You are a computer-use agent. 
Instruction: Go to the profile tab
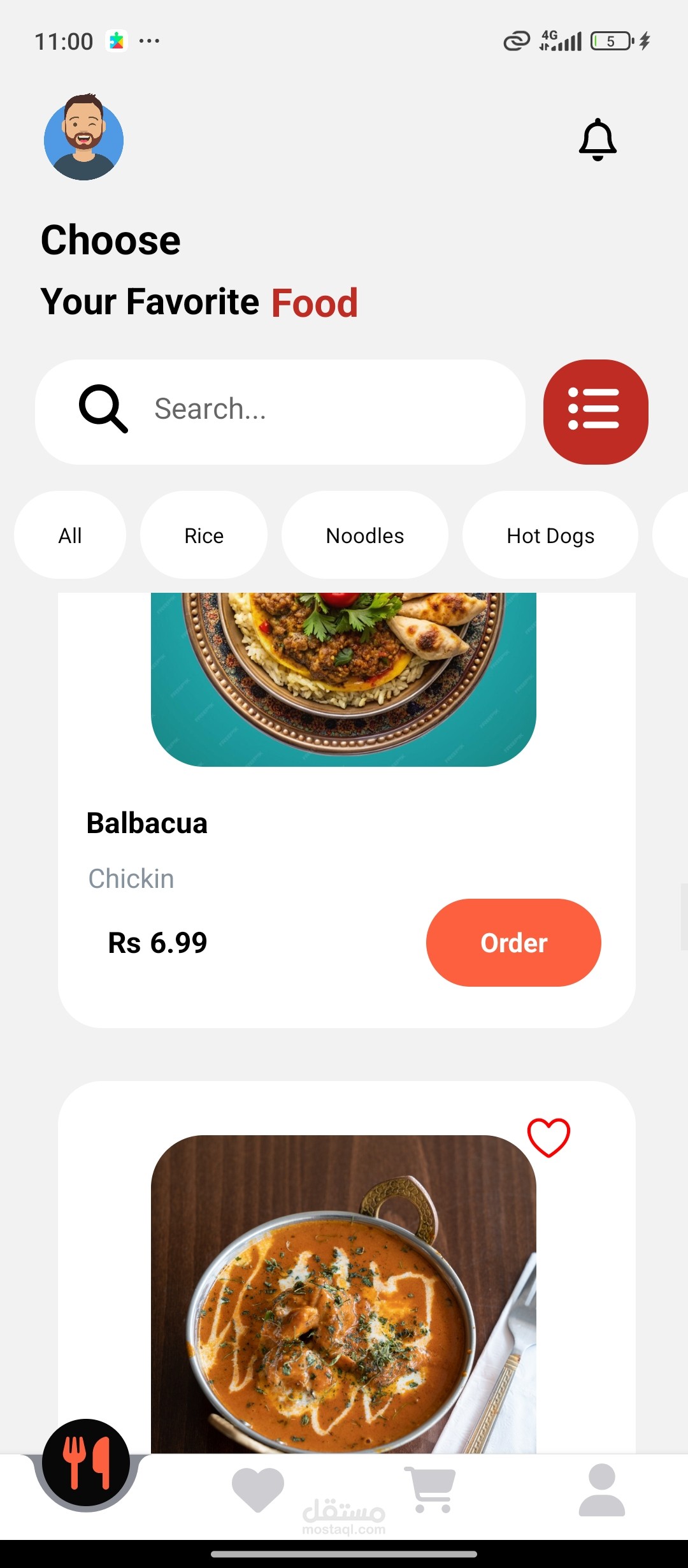pos(601,1488)
